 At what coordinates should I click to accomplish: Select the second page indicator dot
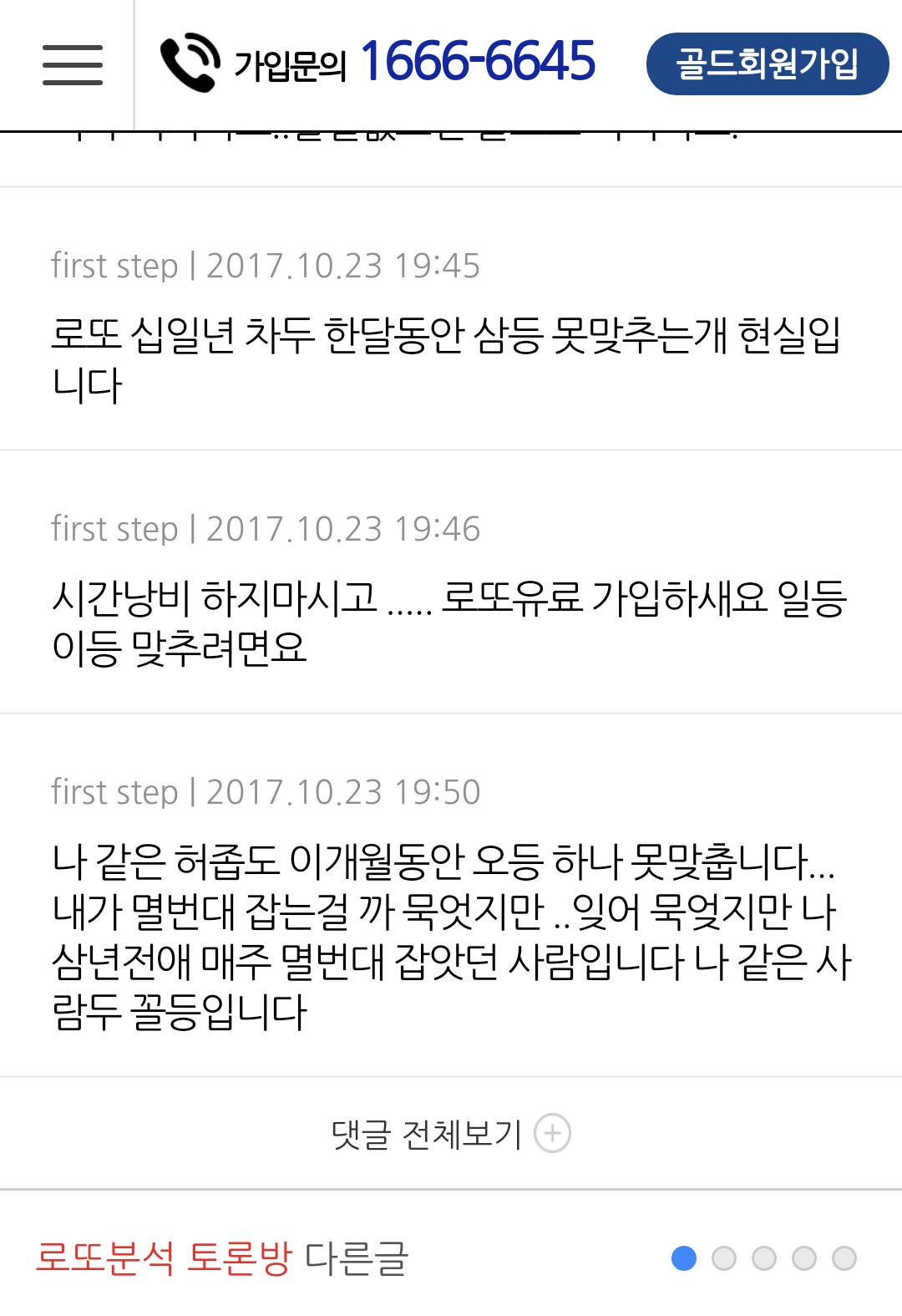[x=723, y=1258]
